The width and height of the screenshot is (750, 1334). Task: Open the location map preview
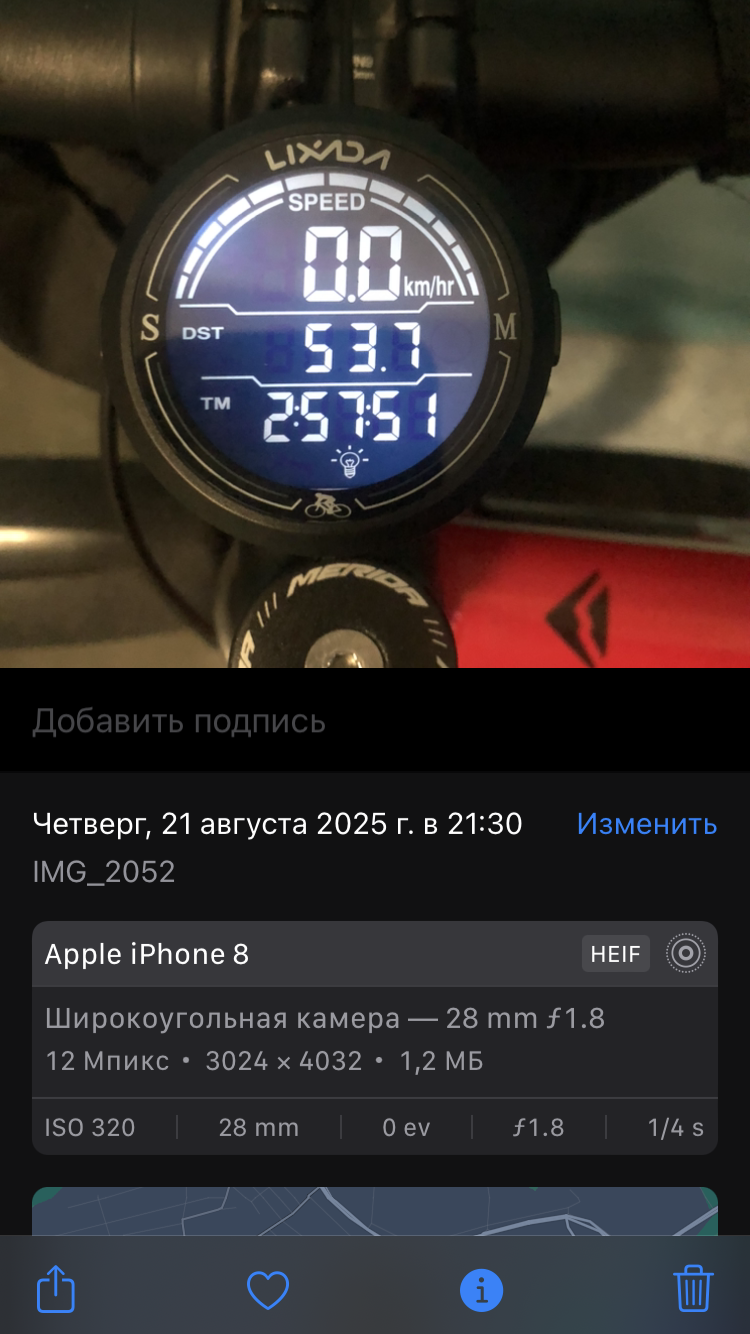(375, 1211)
